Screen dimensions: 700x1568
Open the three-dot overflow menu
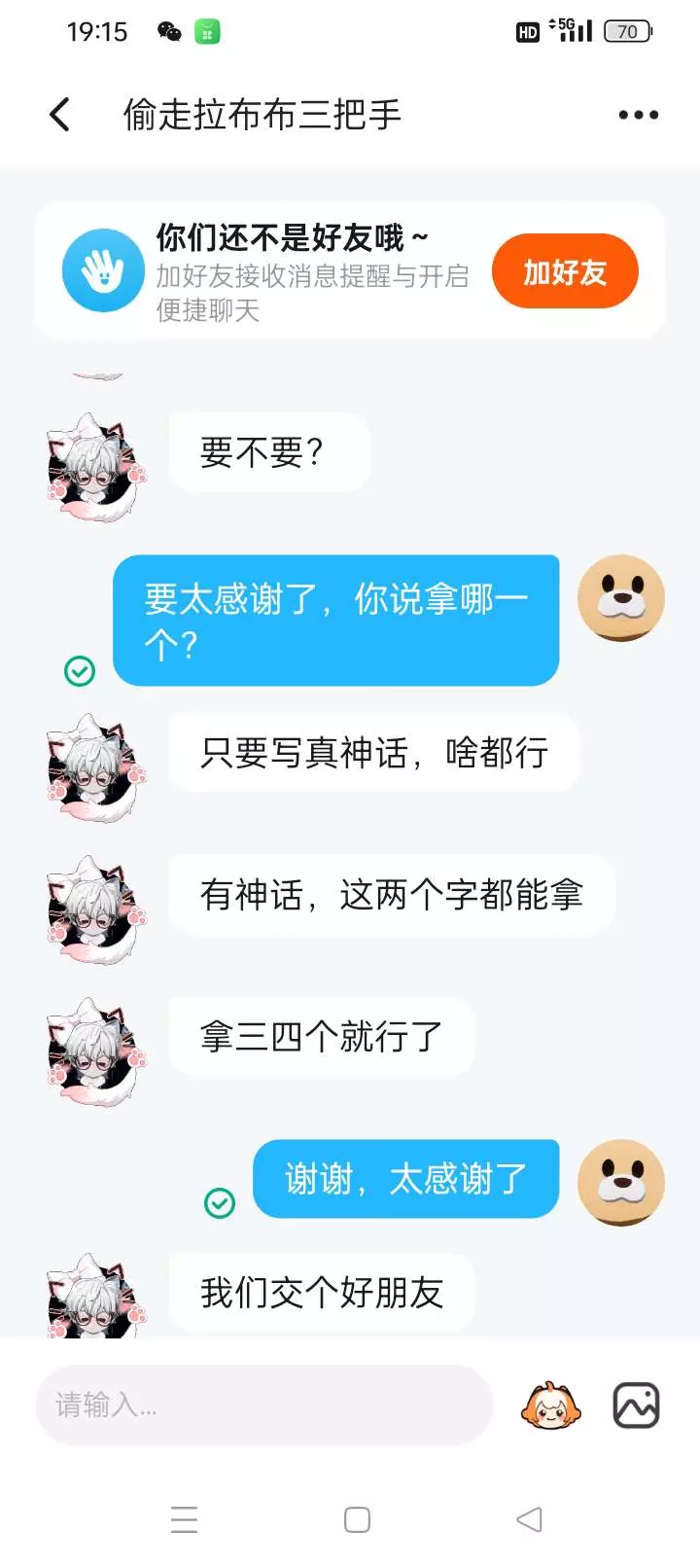[639, 115]
